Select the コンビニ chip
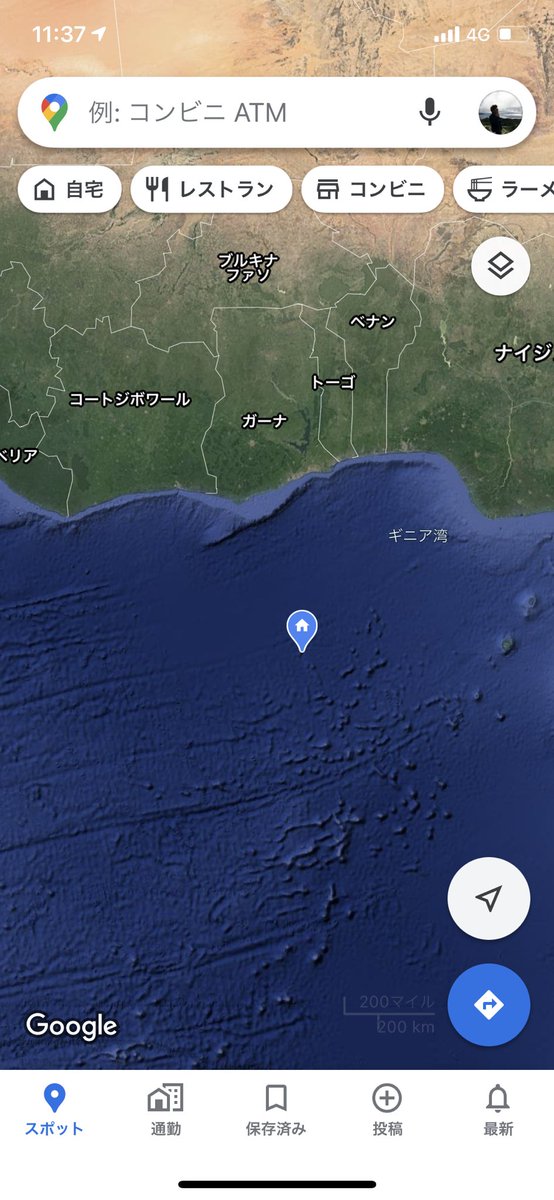 point(372,190)
